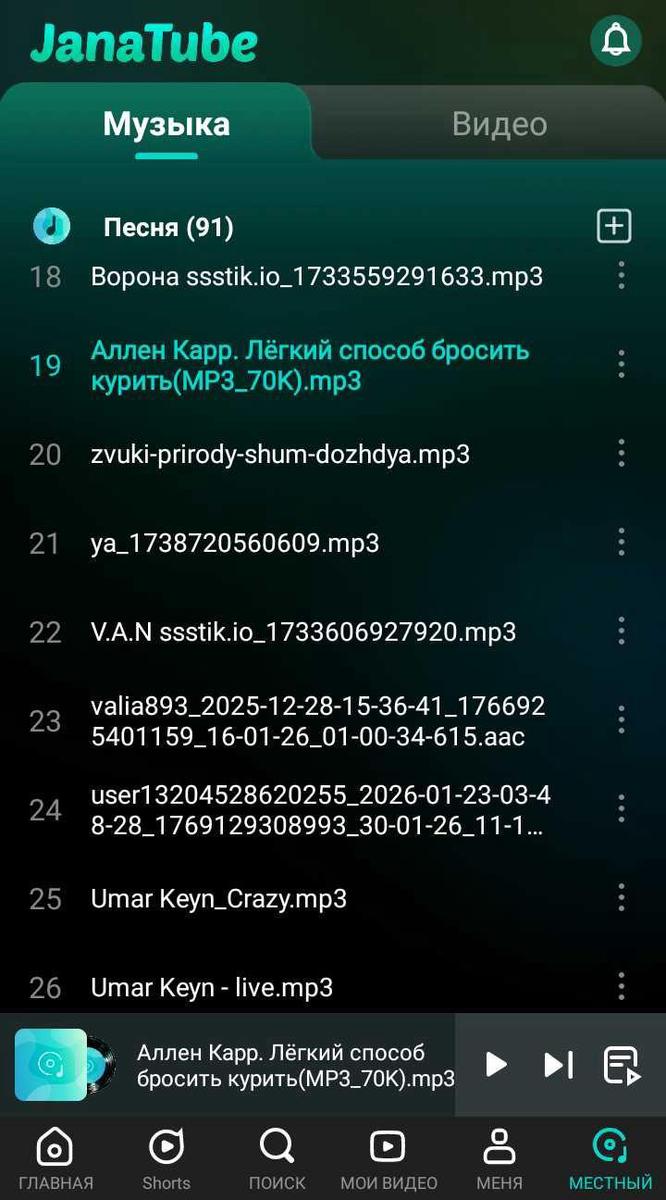Screen dimensions: 666x1200
Task: Select Umar Keyn_Crazy.mp3
Action: click(219, 898)
